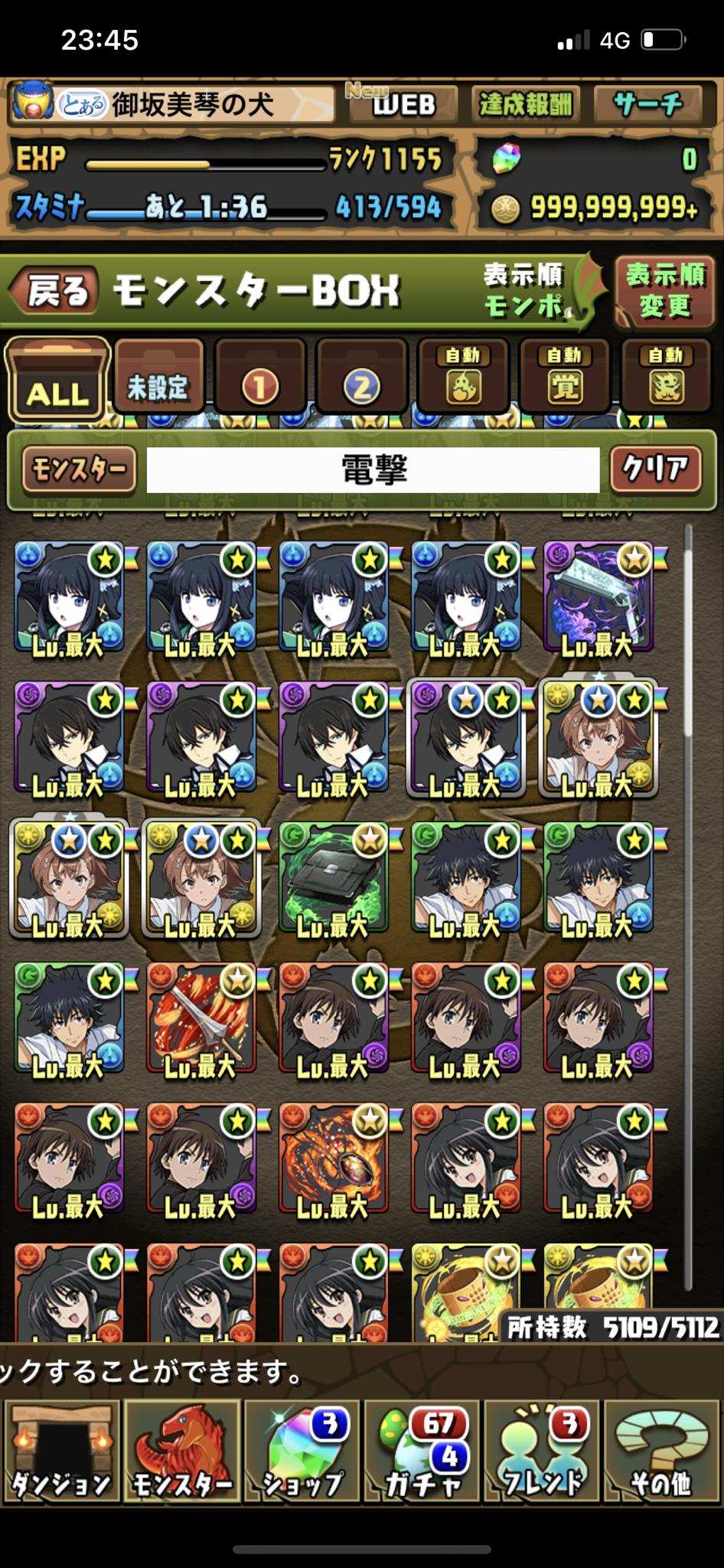Open the モンスター bottom menu

coord(182,1449)
